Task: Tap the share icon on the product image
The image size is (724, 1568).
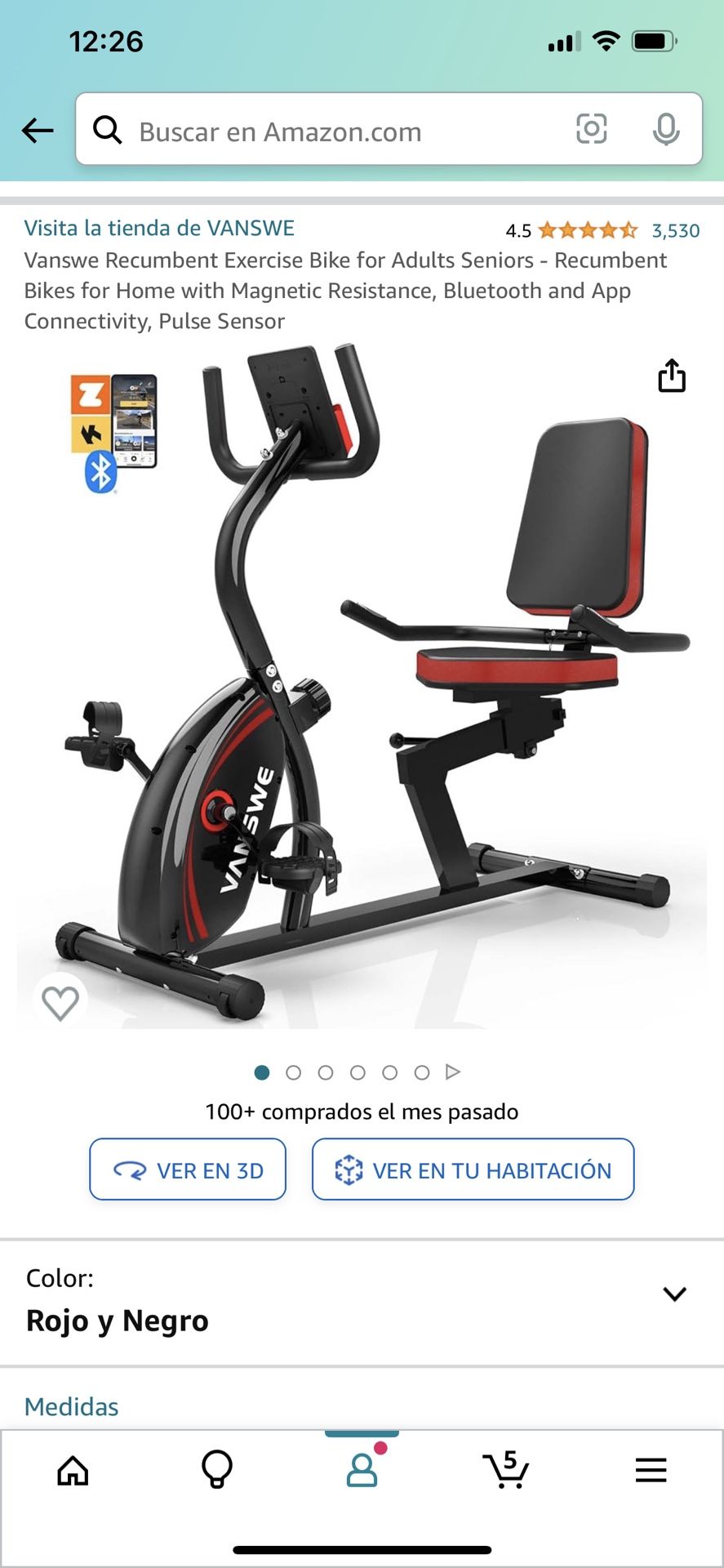Action: (671, 376)
